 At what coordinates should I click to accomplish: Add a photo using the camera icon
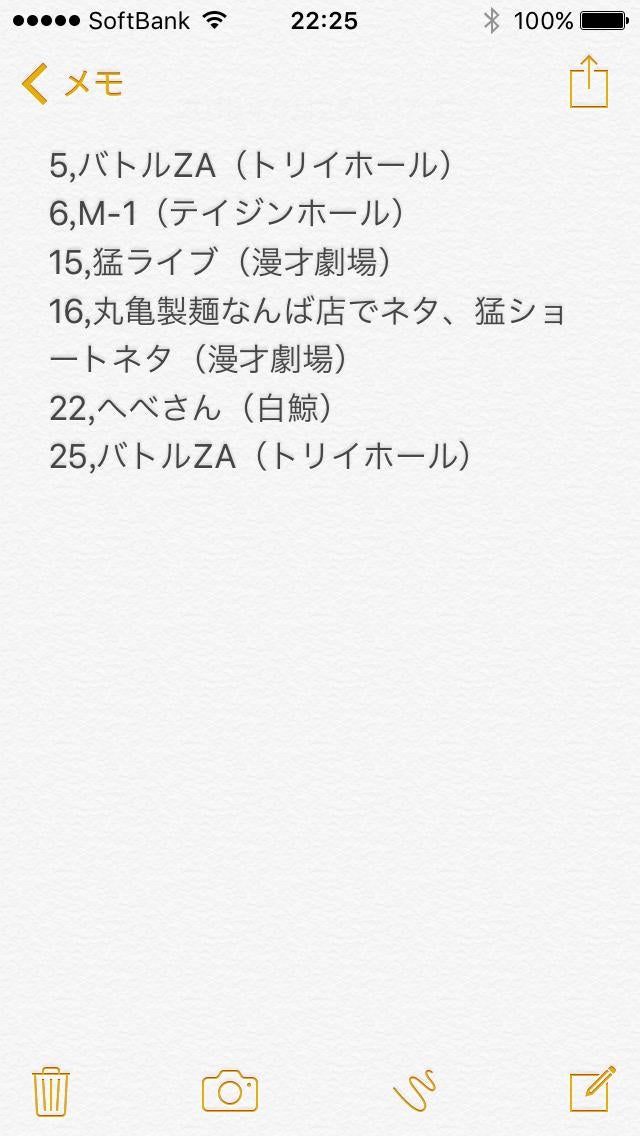pos(230,1091)
